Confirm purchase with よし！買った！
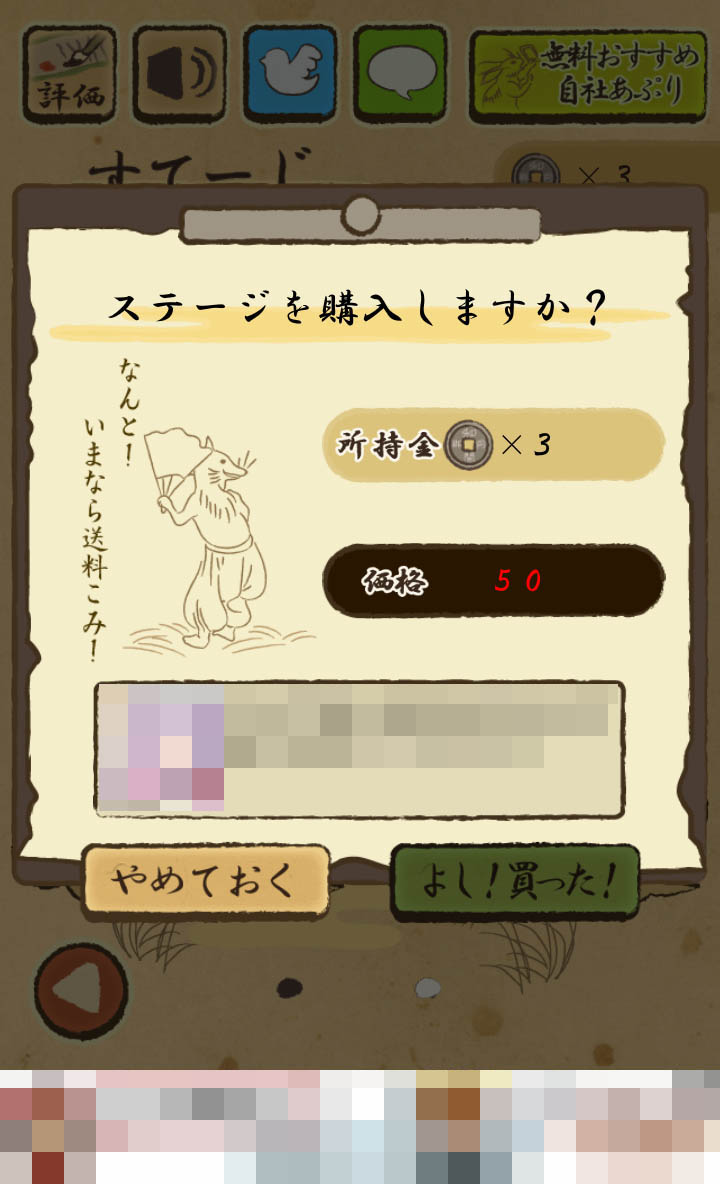720x1184 pixels. coord(514,881)
